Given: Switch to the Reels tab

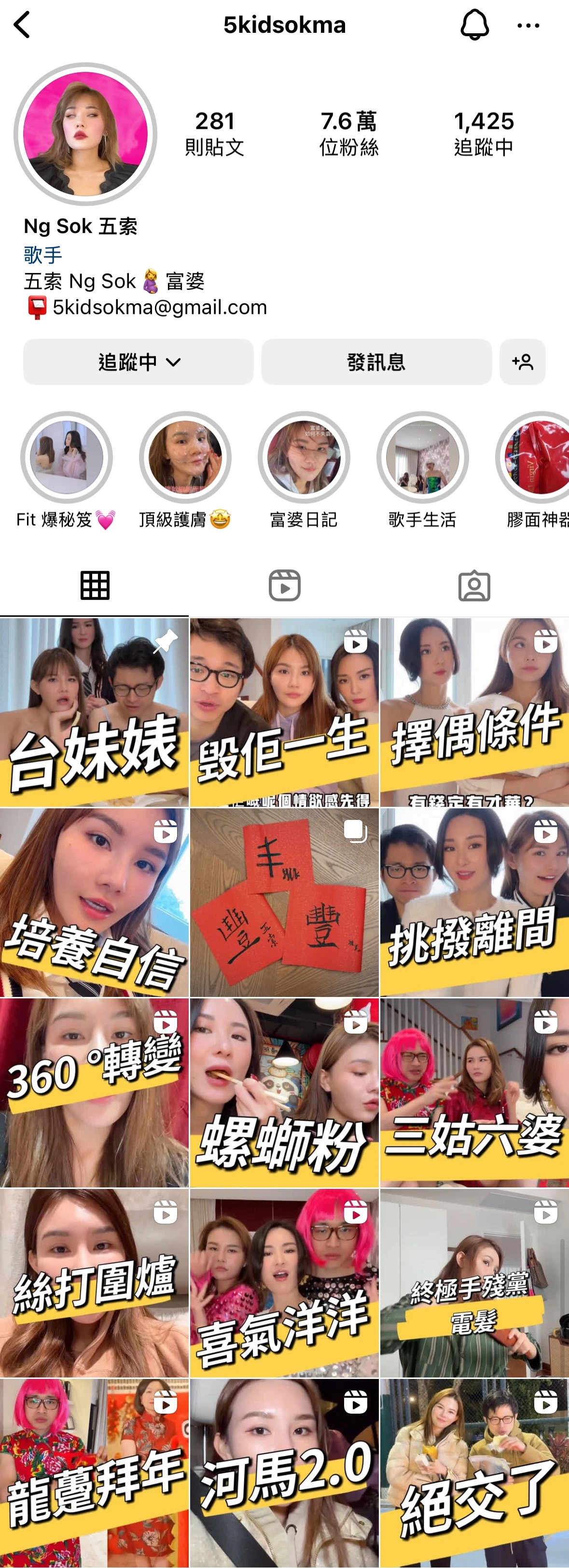Looking at the screenshot, I should (x=285, y=586).
